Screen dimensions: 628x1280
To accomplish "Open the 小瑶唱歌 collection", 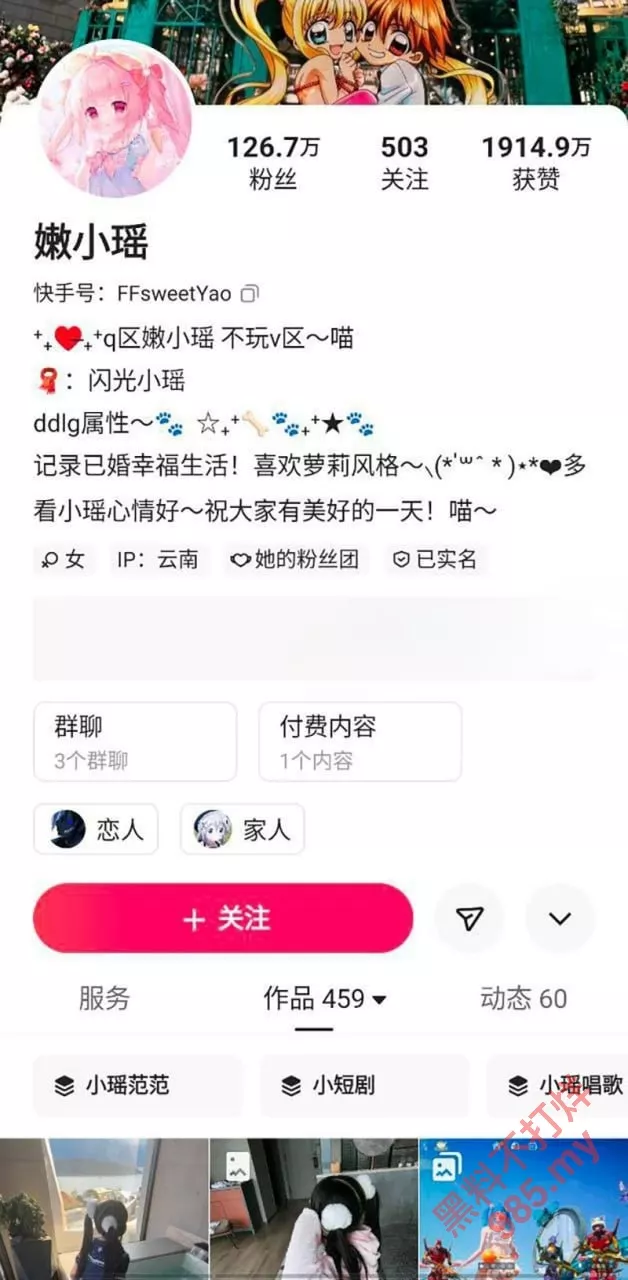I will 560,1085.
